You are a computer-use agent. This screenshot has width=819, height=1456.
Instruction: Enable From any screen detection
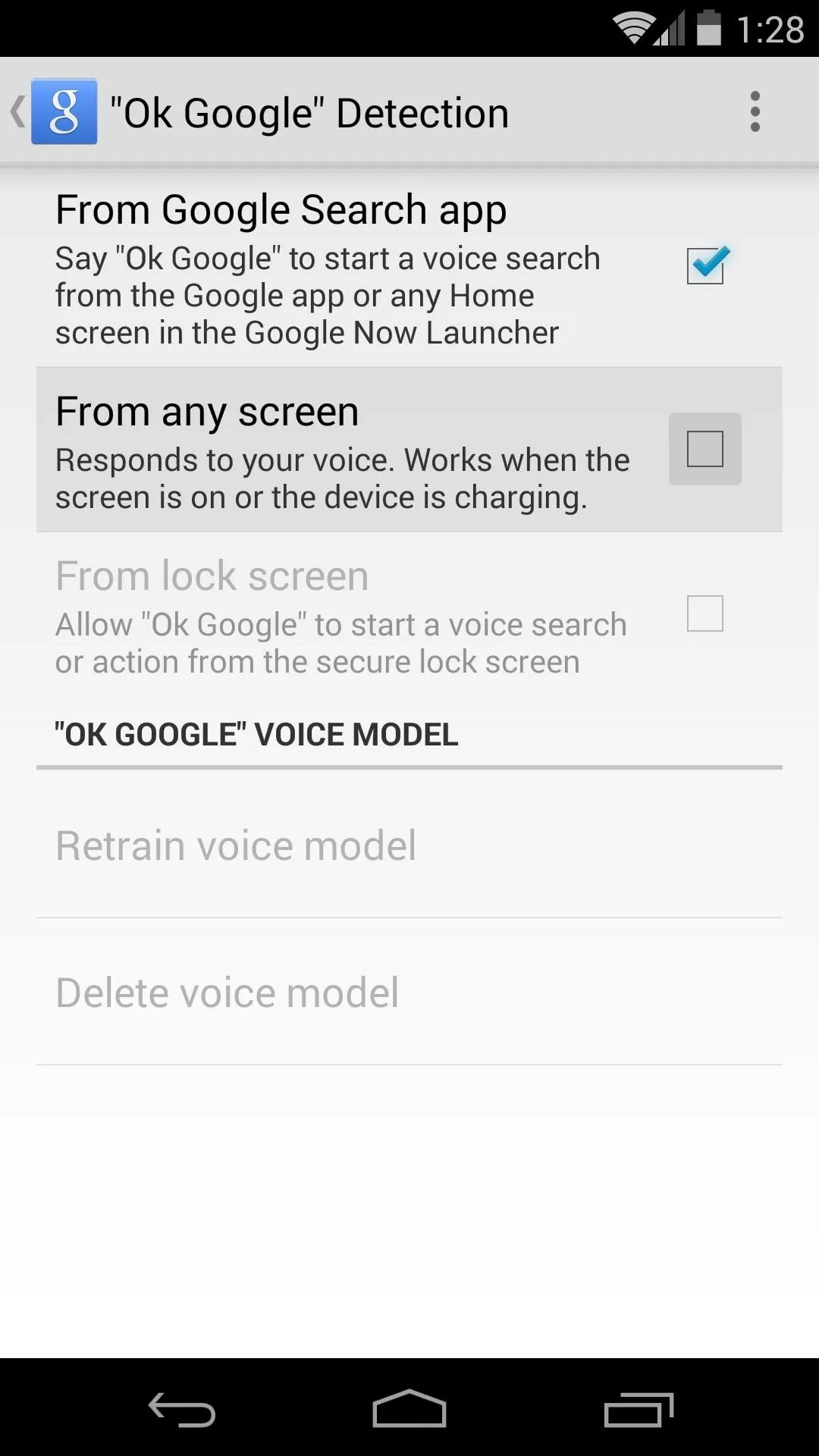pyautogui.click(x=704, y=449)
